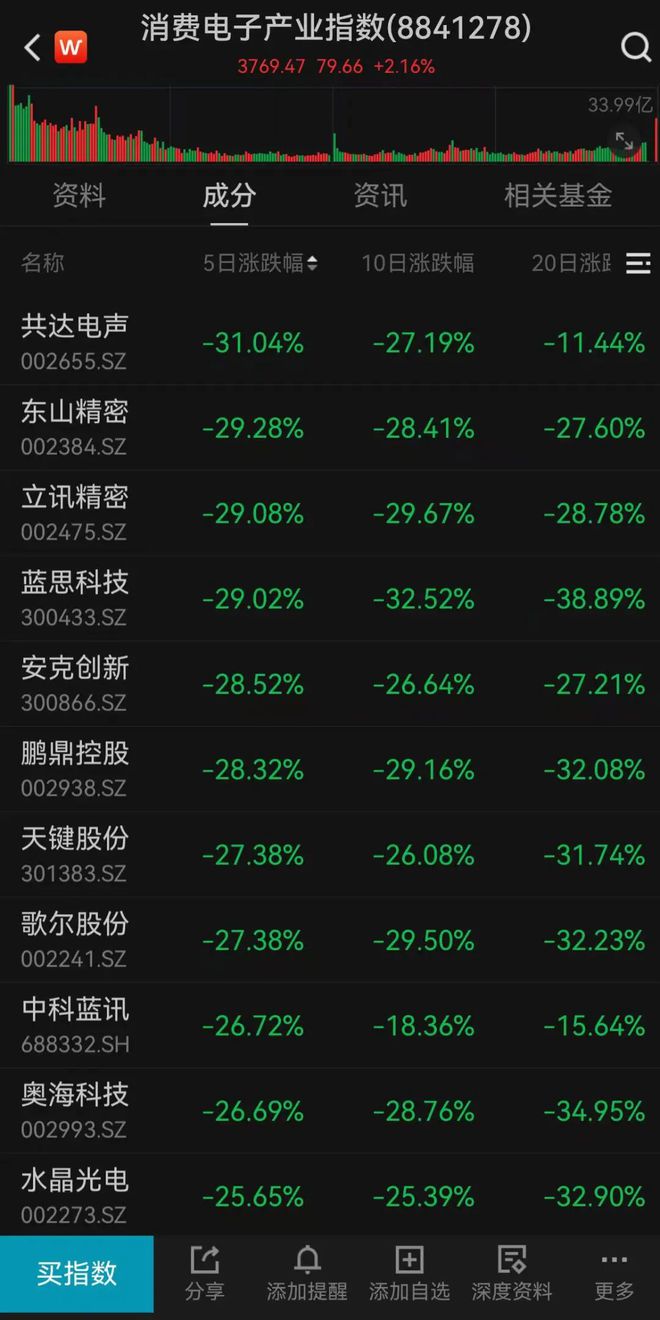Viewport: 660px width, 1320px height.
Task: Switch to the 资讯 tab
Action: click(x=380, y=195)
